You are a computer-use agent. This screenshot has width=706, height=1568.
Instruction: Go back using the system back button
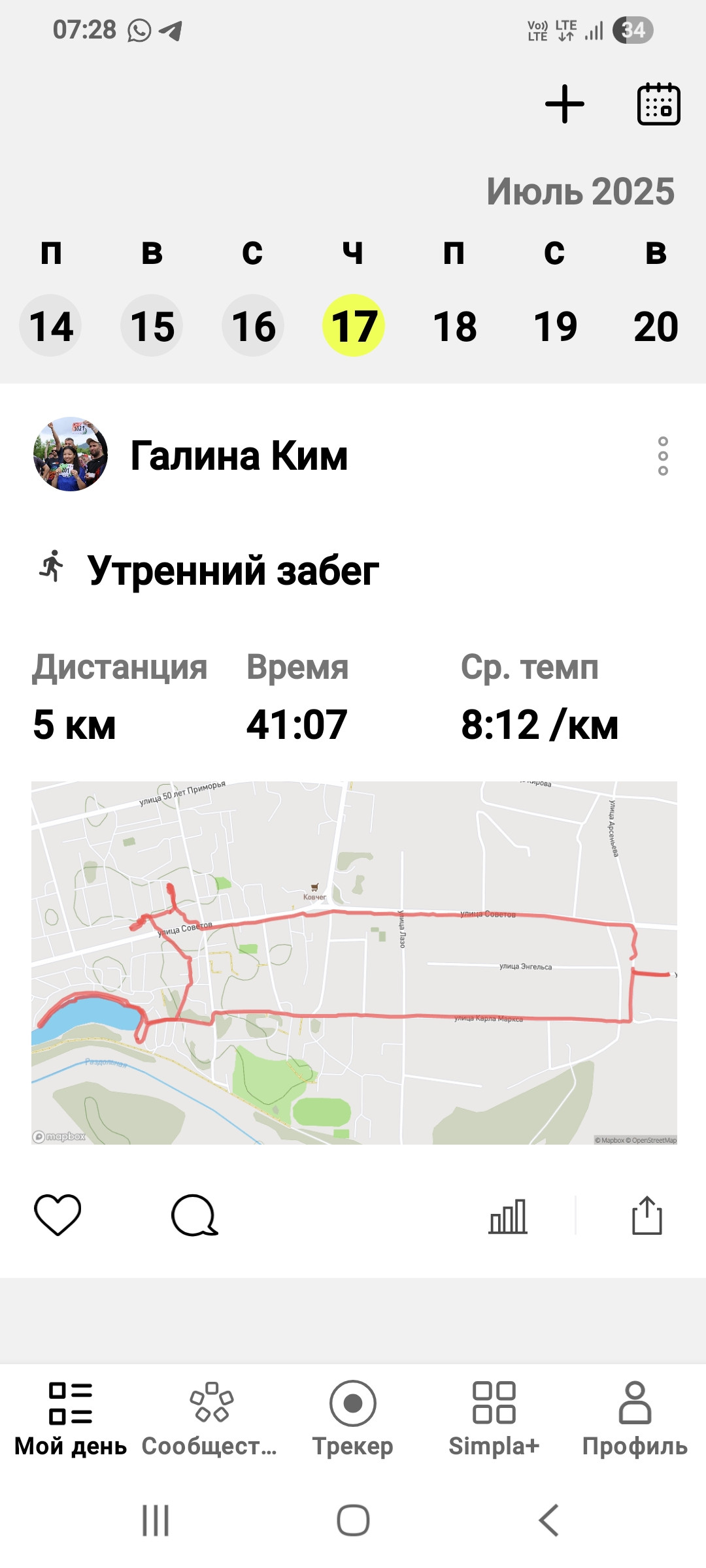point(549,1520)
